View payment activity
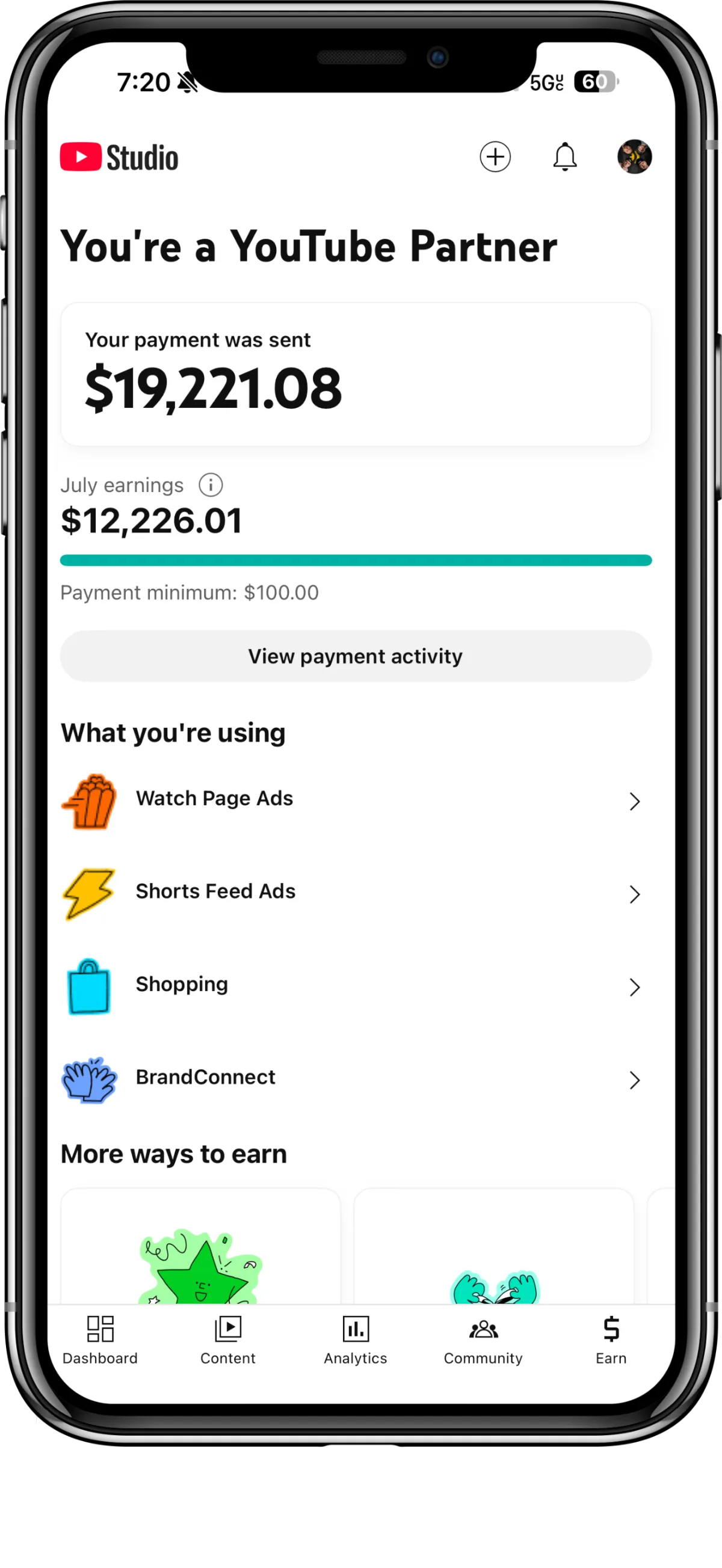This screenshot has width=722, height=1568. (x=356, y=656)
